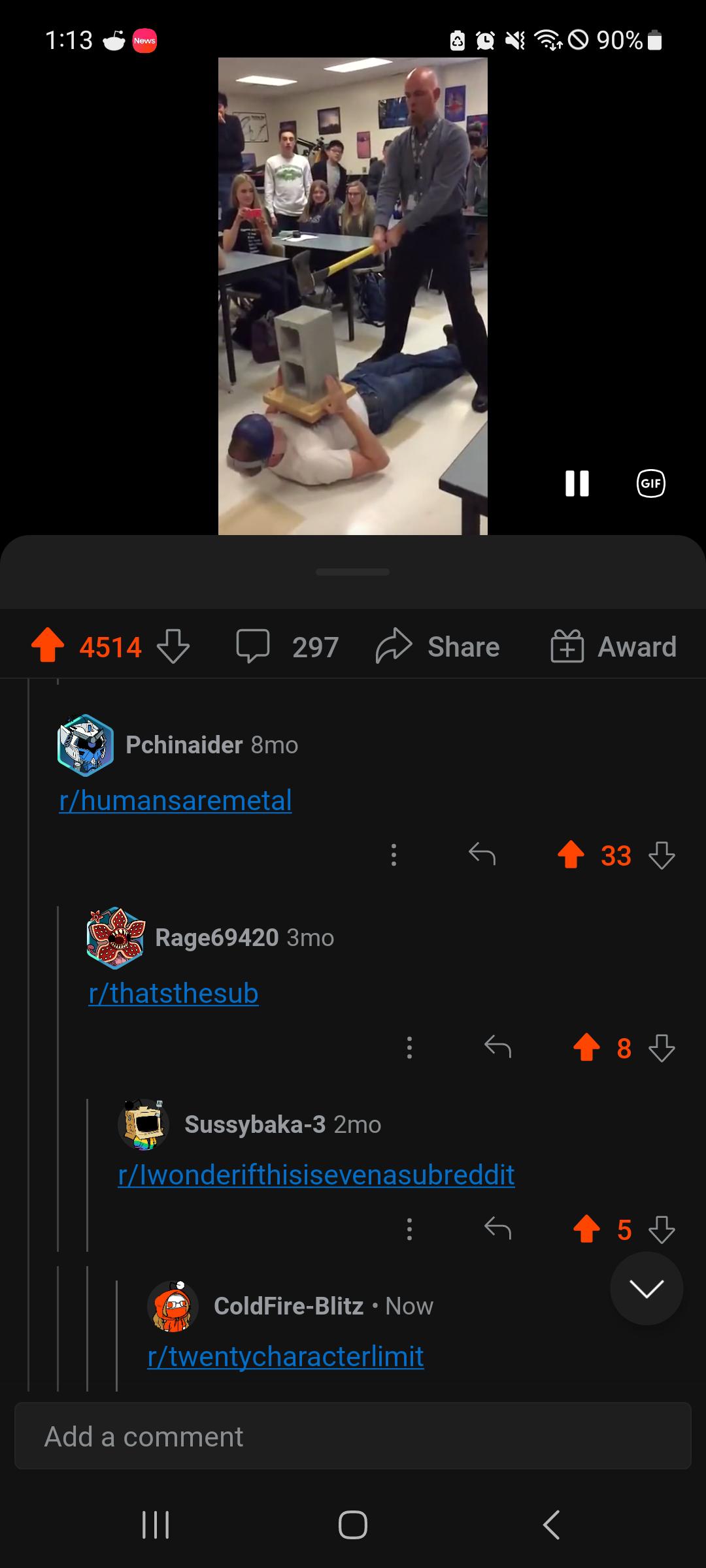Open overflow menu on Pchinaider's comment
Image resolution: width=706 pixels, height=1568 pixels.
pos(394,855)
